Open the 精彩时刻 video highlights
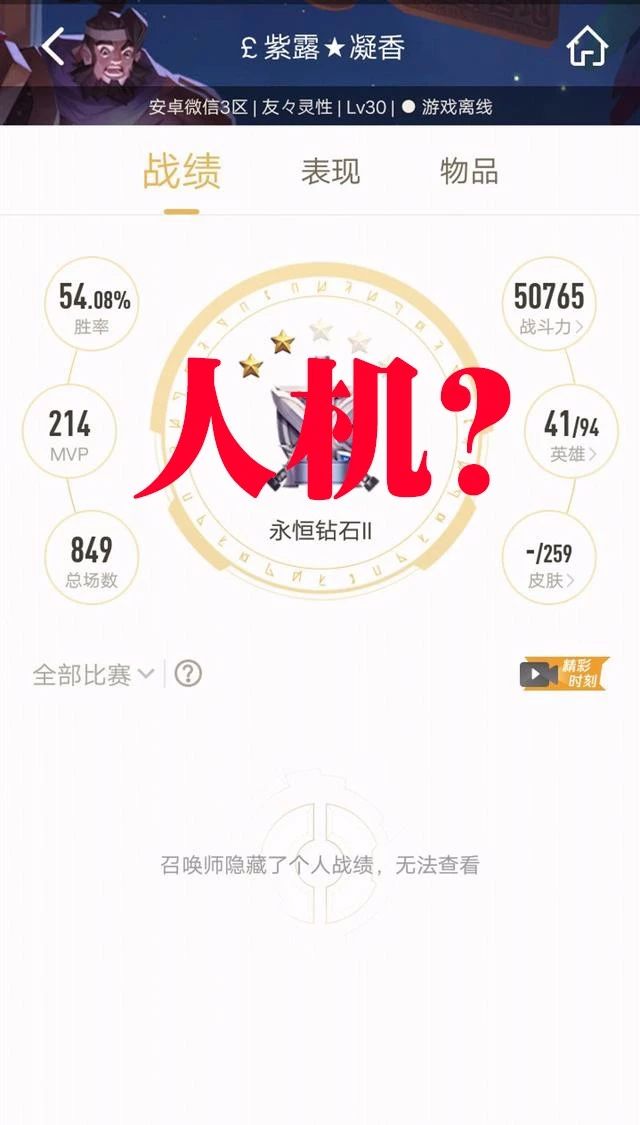Viewport: 640px width, 1125px height. (x=564, y=674)
